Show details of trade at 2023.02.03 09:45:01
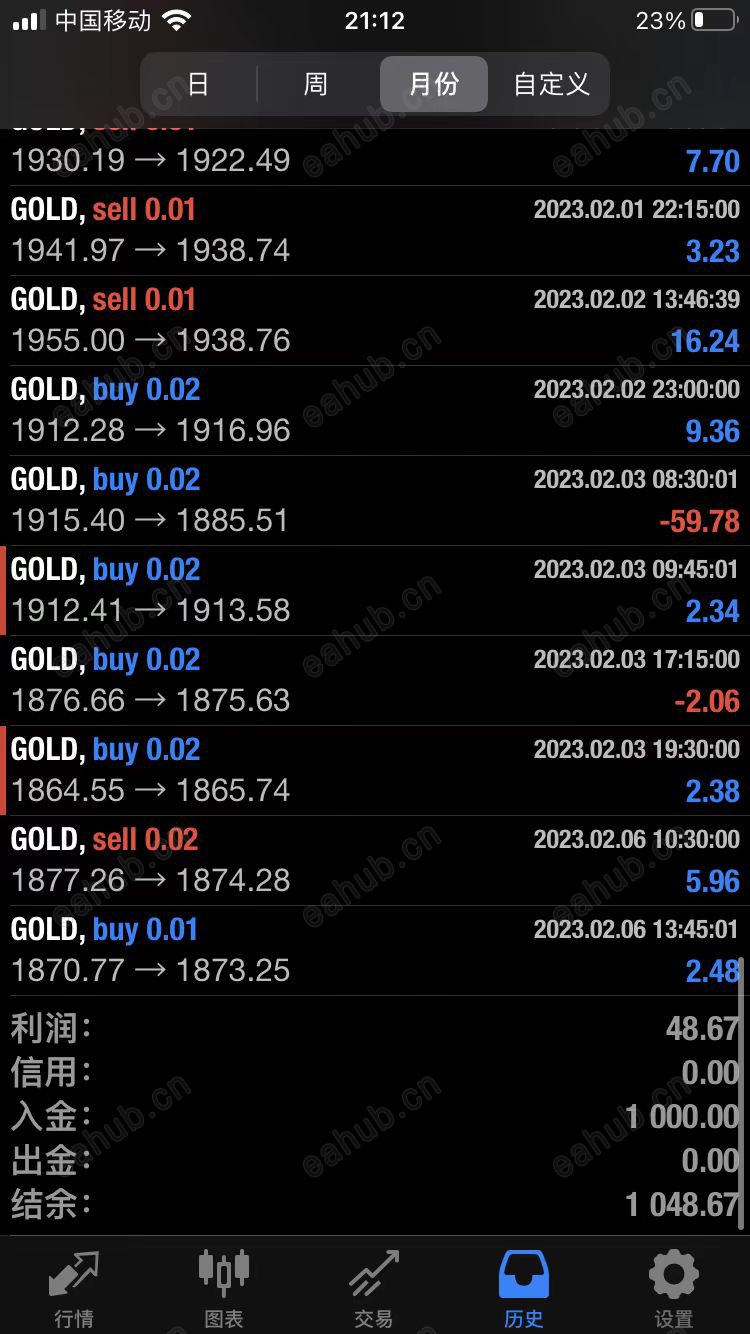The height and width of the screenshot is (1334, 750). (x=375, y=591)
